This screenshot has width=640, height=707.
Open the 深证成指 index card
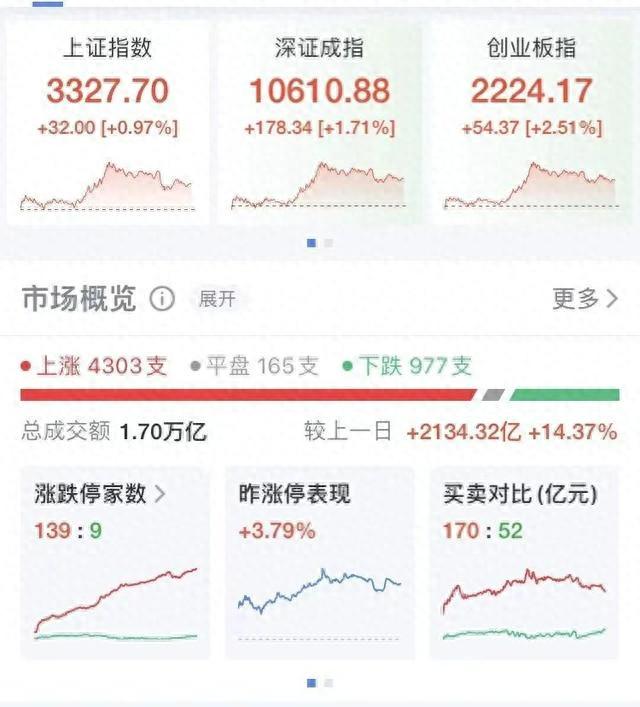(319, 124)
